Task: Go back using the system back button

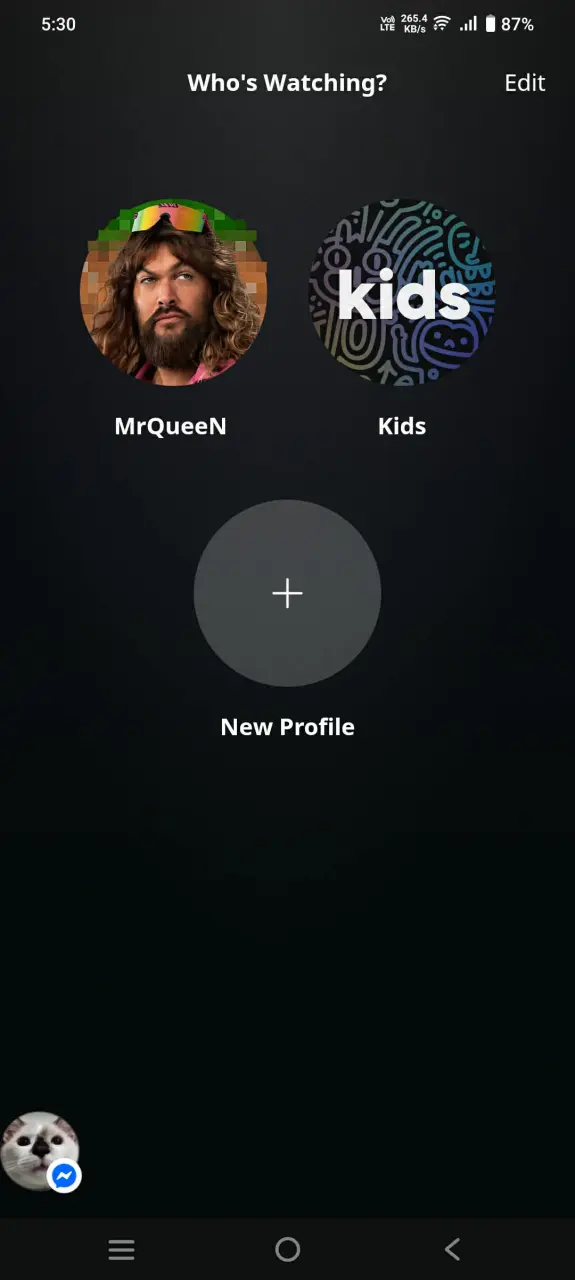Action: [452, 1249]
